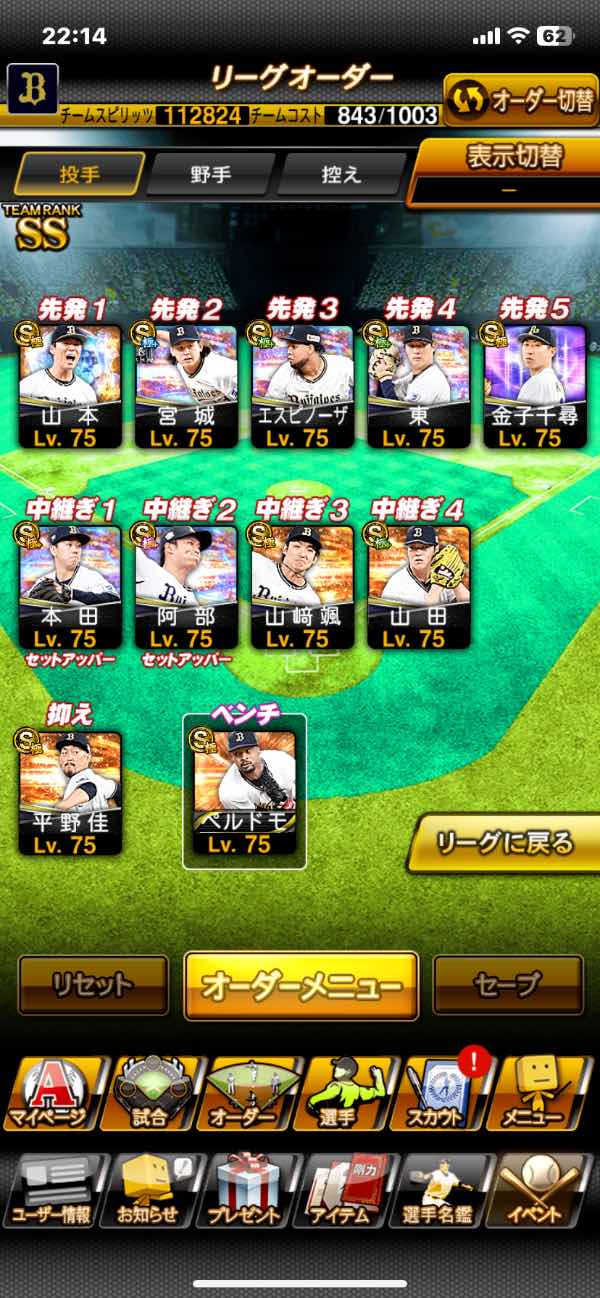Switch to the 野手 tab
The height and width of the screenshot is (1298, 600).
pyautogui.click(x=210, y=174)
